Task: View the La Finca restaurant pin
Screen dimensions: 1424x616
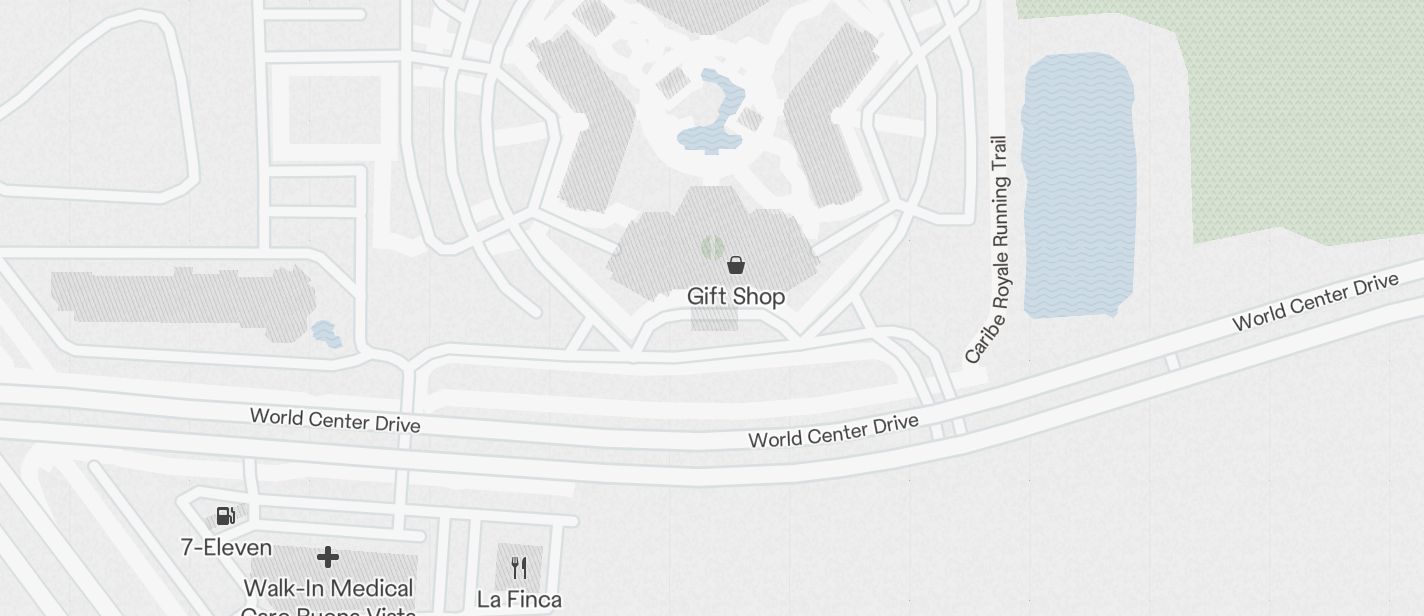Action: pos(519,568)
